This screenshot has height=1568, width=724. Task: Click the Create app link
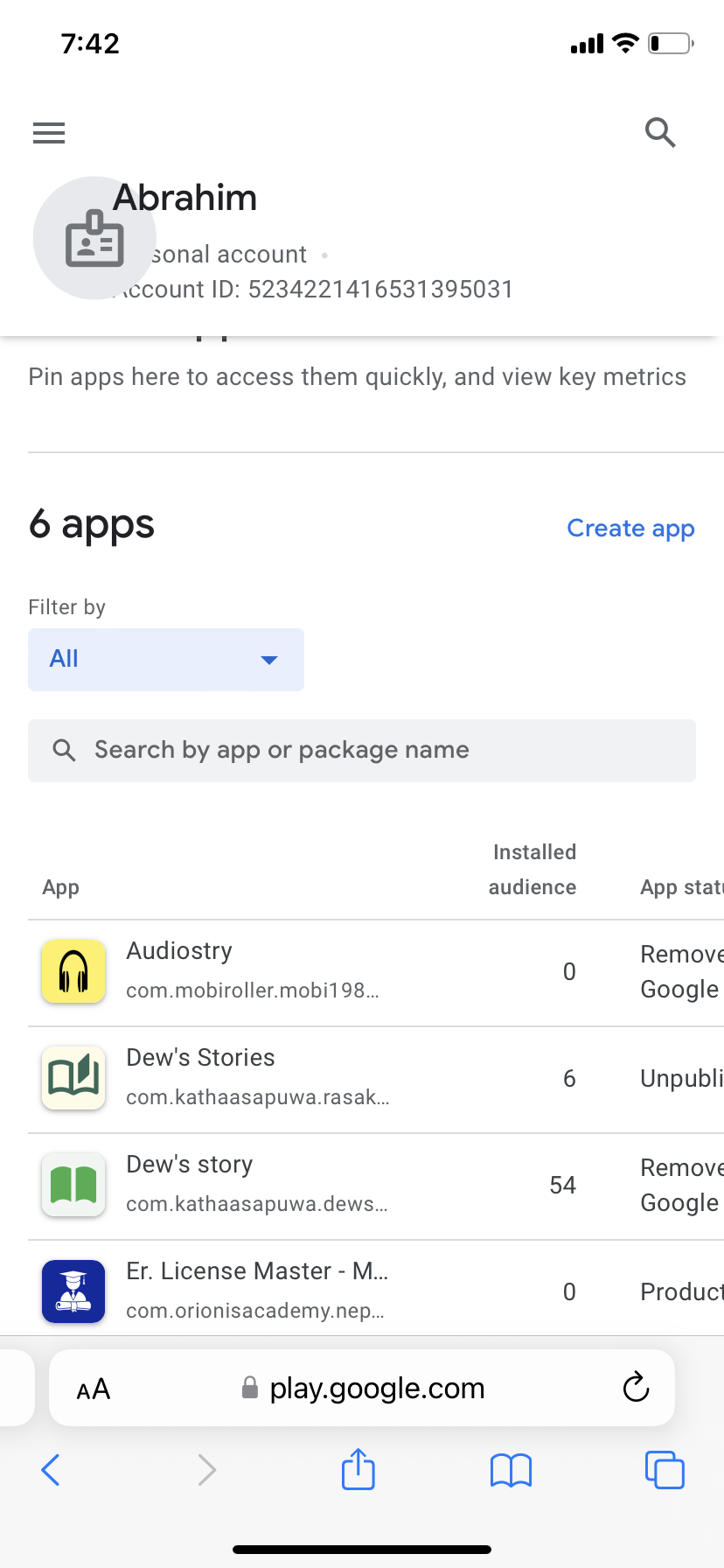(630, 528)
